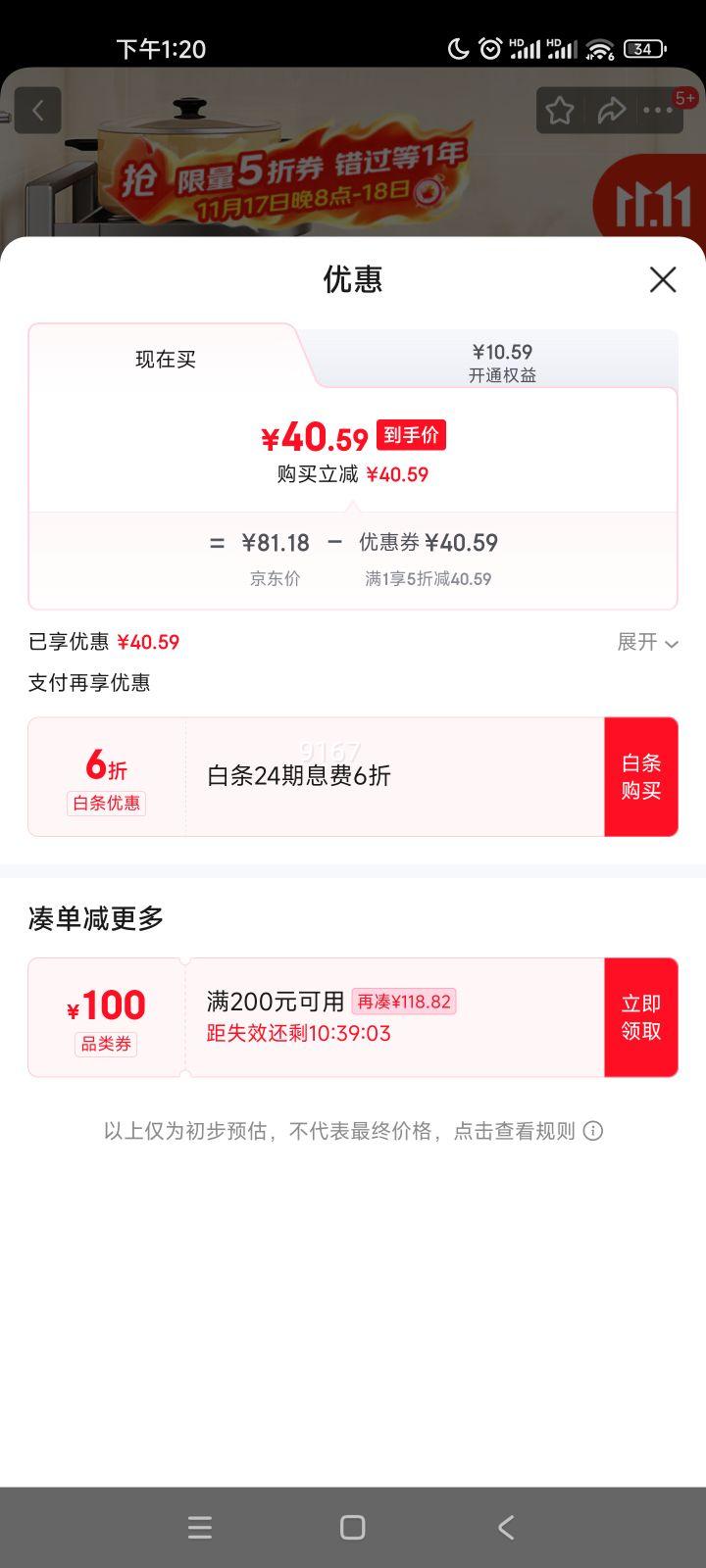Go back using the top-left arrow
Image resolution: width=706 pixels, height=1568 pixels.
point(38,111)
